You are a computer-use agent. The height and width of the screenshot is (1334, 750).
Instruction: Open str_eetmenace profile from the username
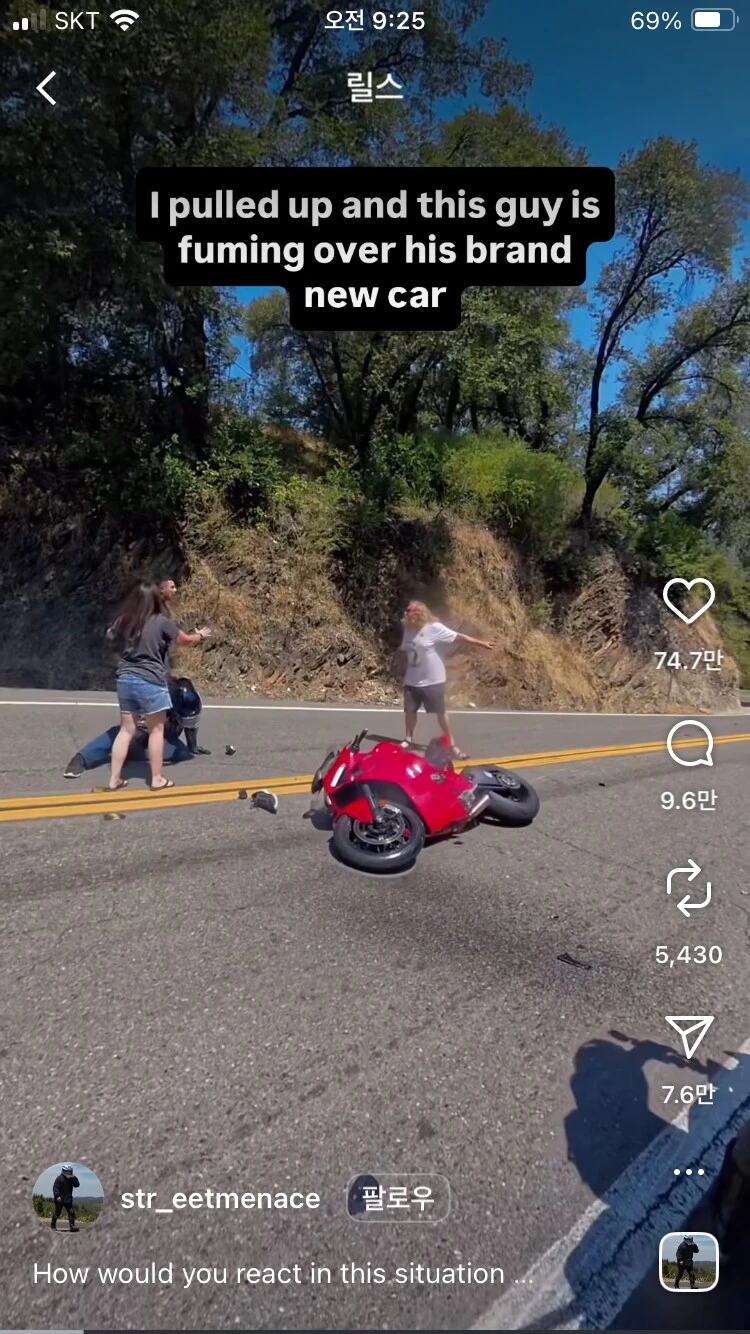pos(220,1199)
